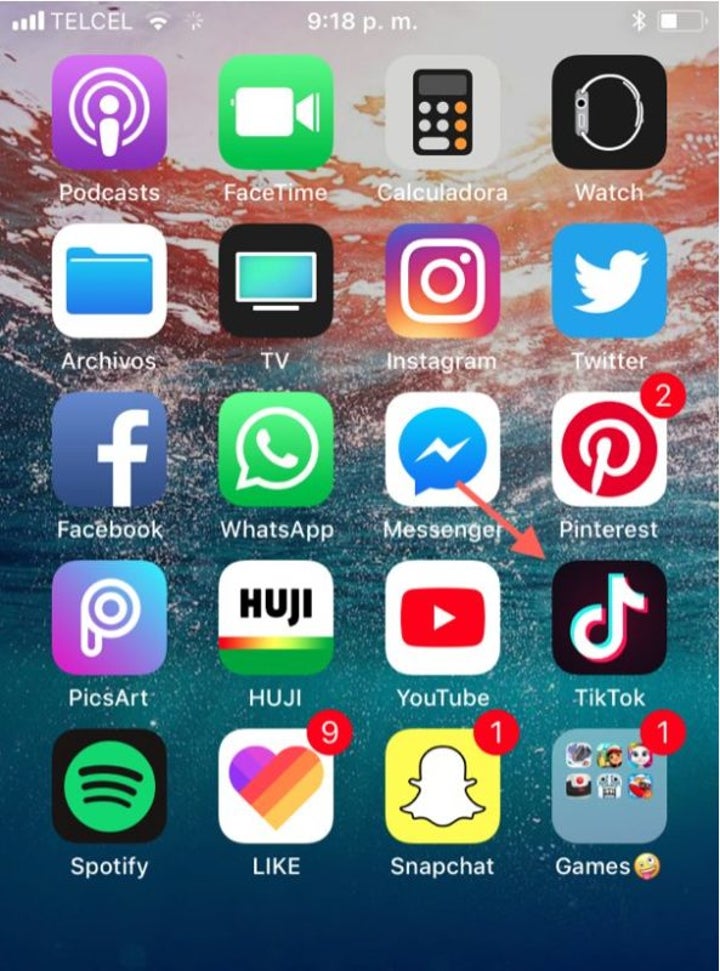Launch YouTube
This screenshot has width=720, height=971.
tap(442, 618)
